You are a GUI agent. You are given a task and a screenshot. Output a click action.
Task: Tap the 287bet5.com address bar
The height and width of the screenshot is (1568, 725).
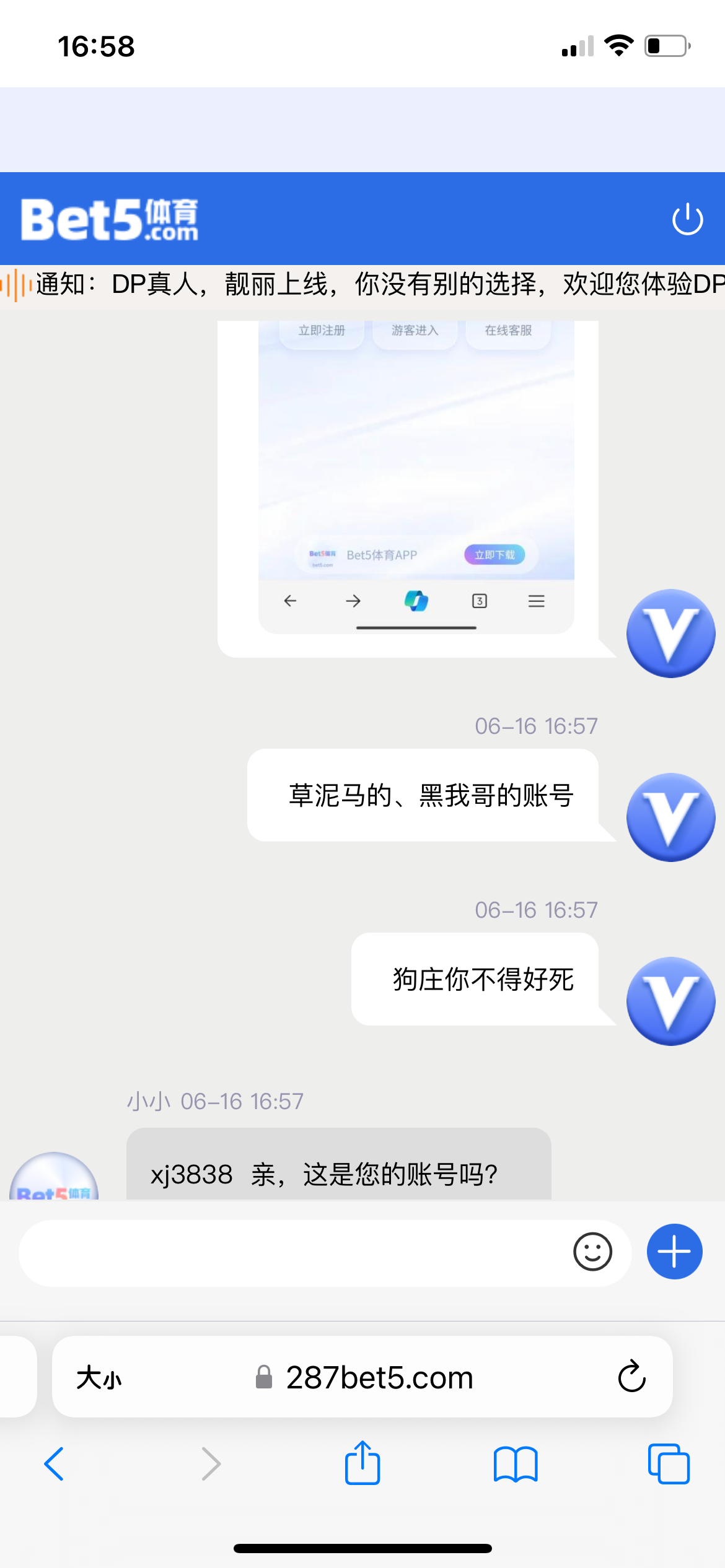pyautogui.click(x=378, y=1378)
